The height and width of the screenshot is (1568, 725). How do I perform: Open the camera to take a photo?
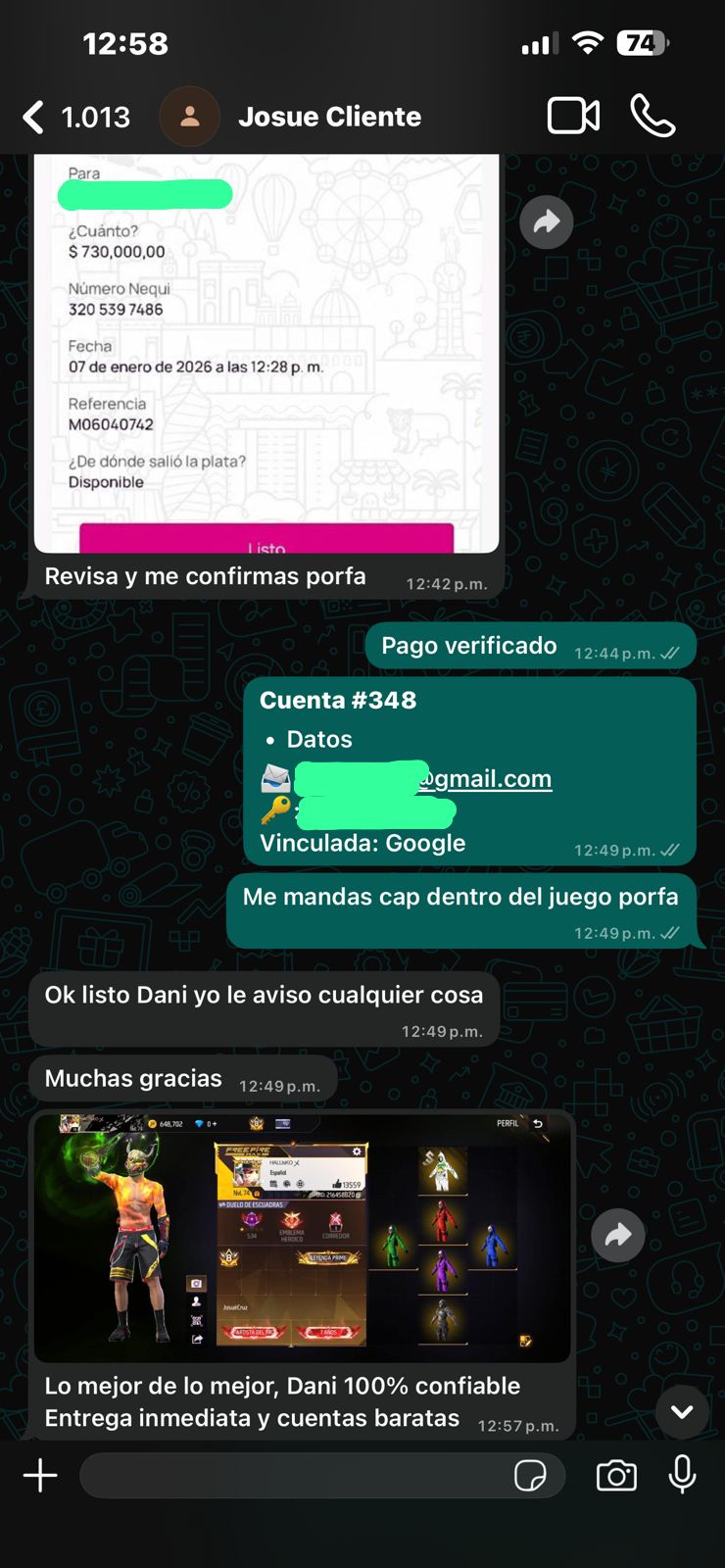(616, 1475)
